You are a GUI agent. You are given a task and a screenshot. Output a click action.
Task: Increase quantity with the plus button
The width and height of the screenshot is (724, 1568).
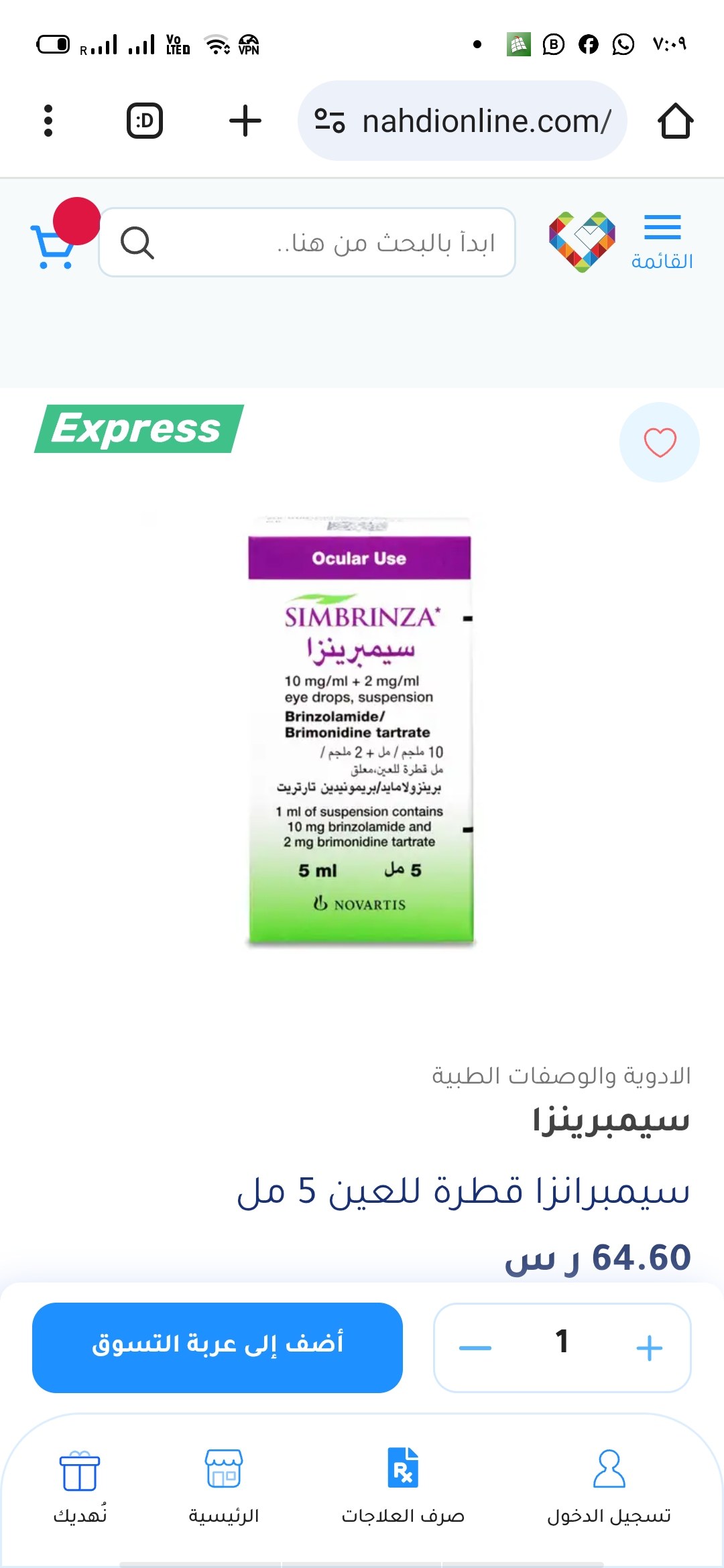point(649,1348)
